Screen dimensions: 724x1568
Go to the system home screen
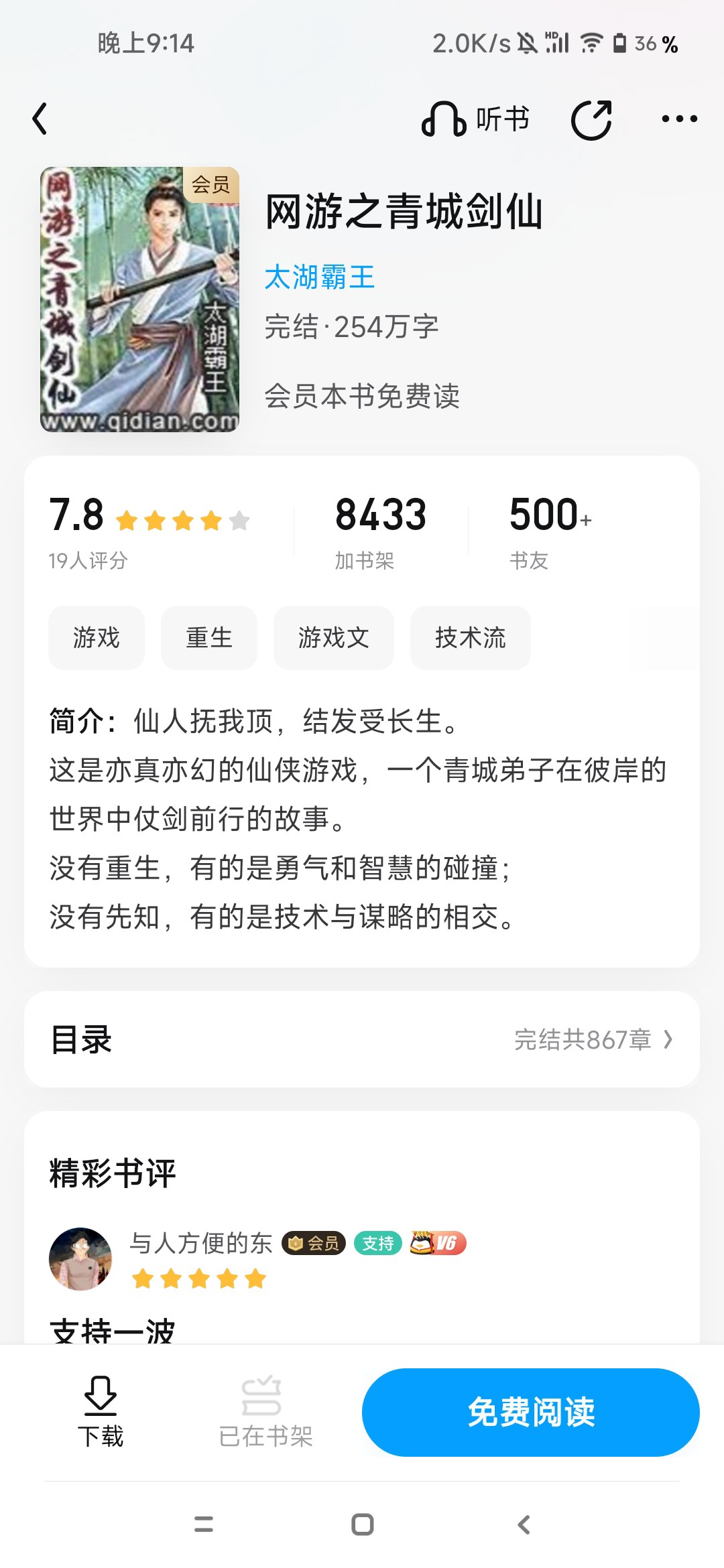362,1524
